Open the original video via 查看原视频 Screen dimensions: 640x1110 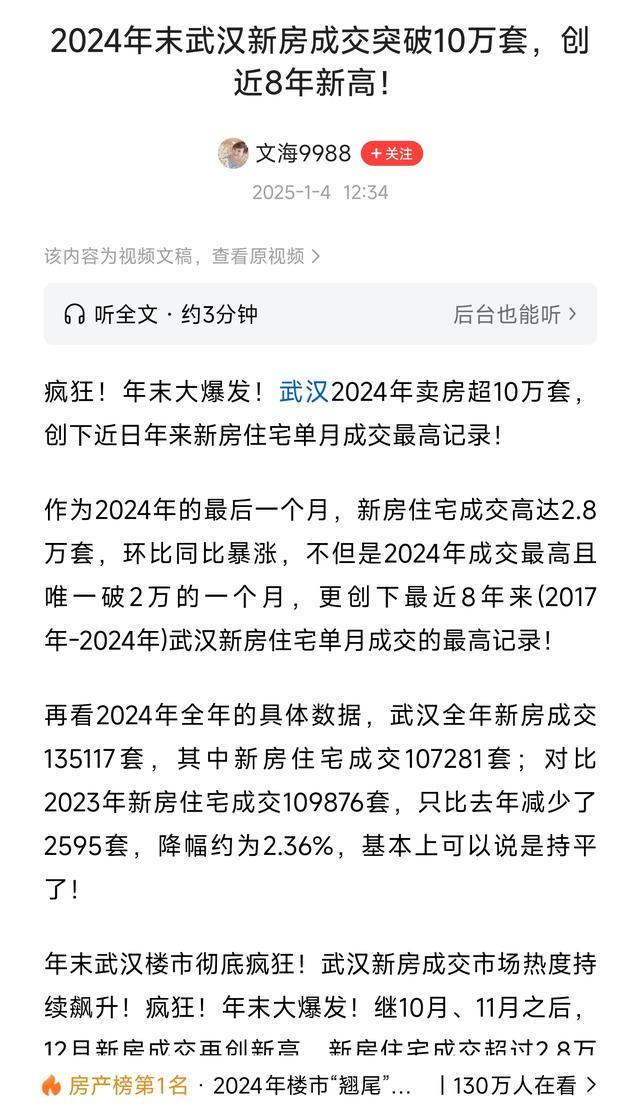click(265, 256)
